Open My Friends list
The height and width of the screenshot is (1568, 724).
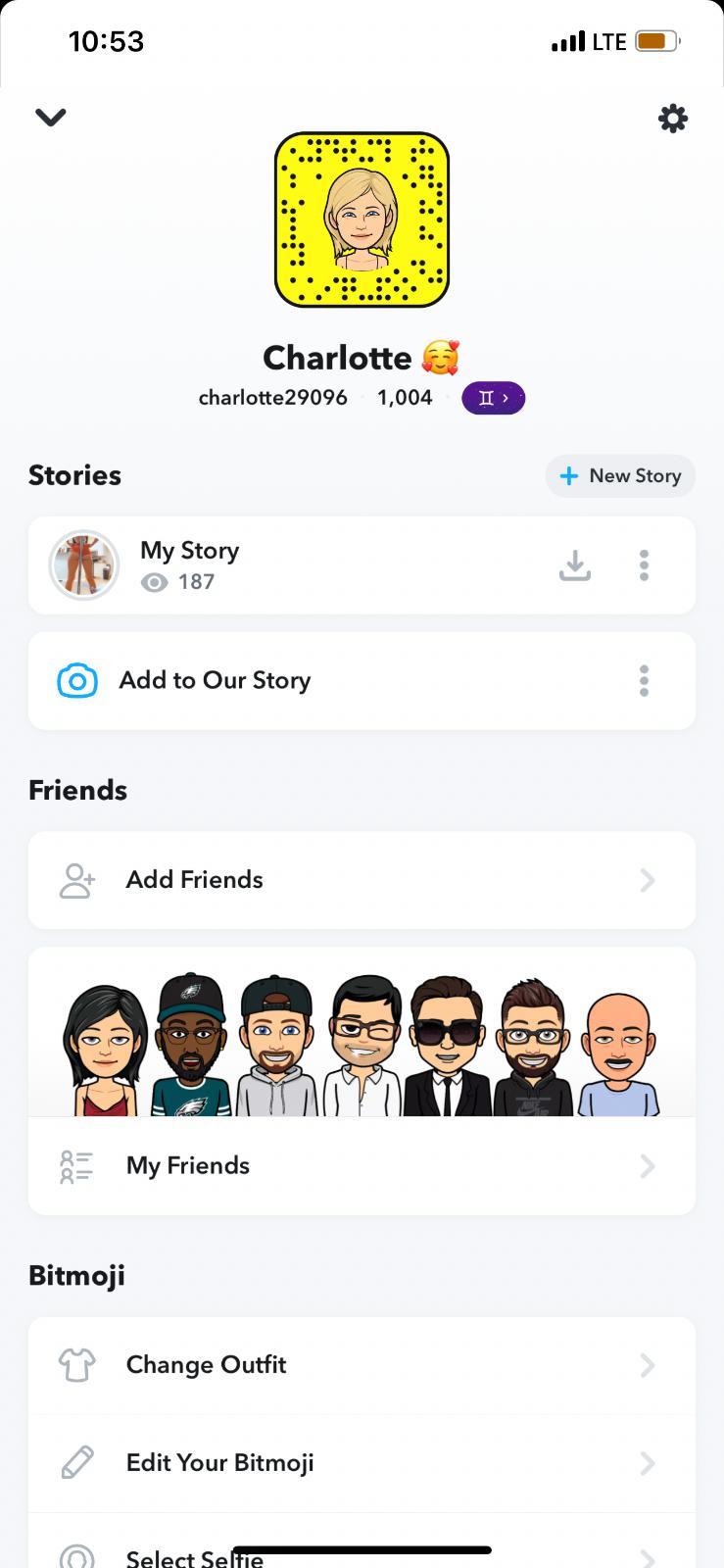[362, 1166]
